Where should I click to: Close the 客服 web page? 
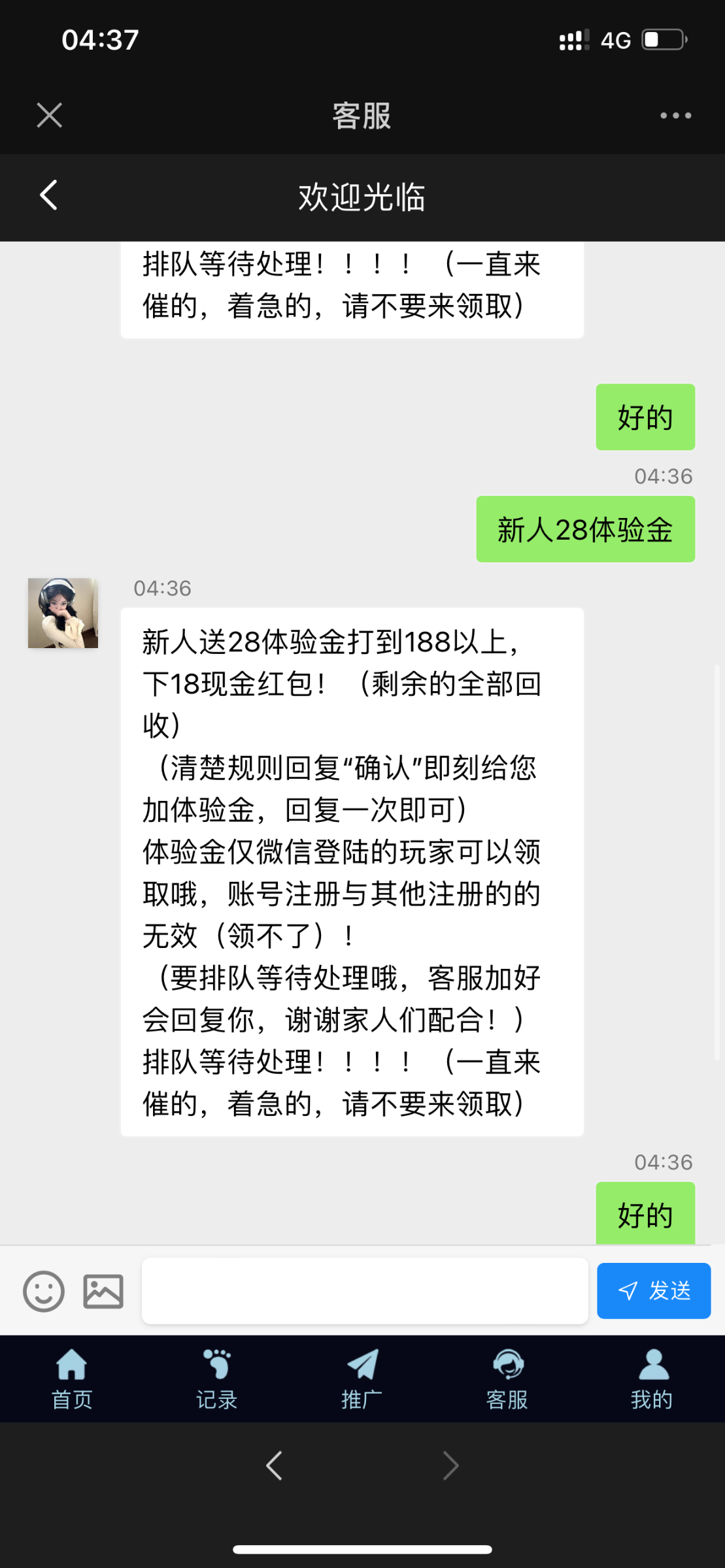[x=50, y=116]
